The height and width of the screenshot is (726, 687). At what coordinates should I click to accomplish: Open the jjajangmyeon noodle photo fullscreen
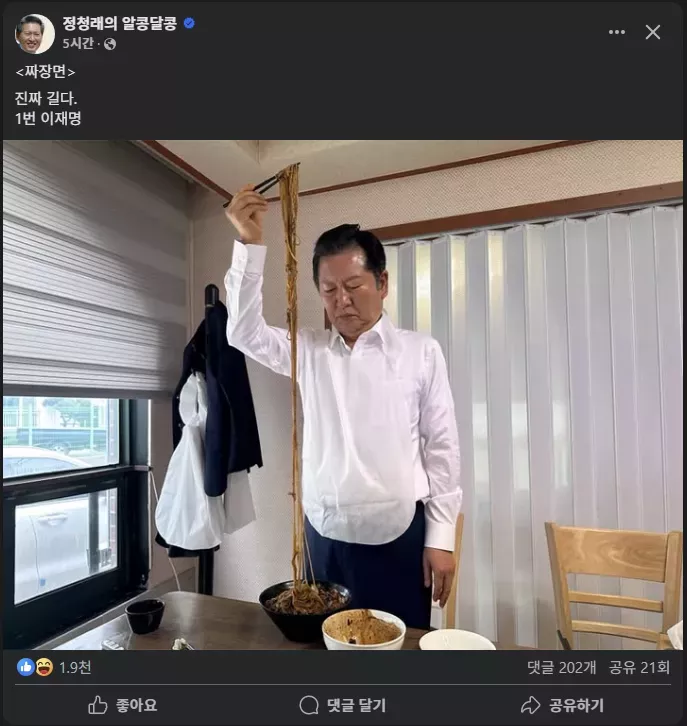click(343, 395)
